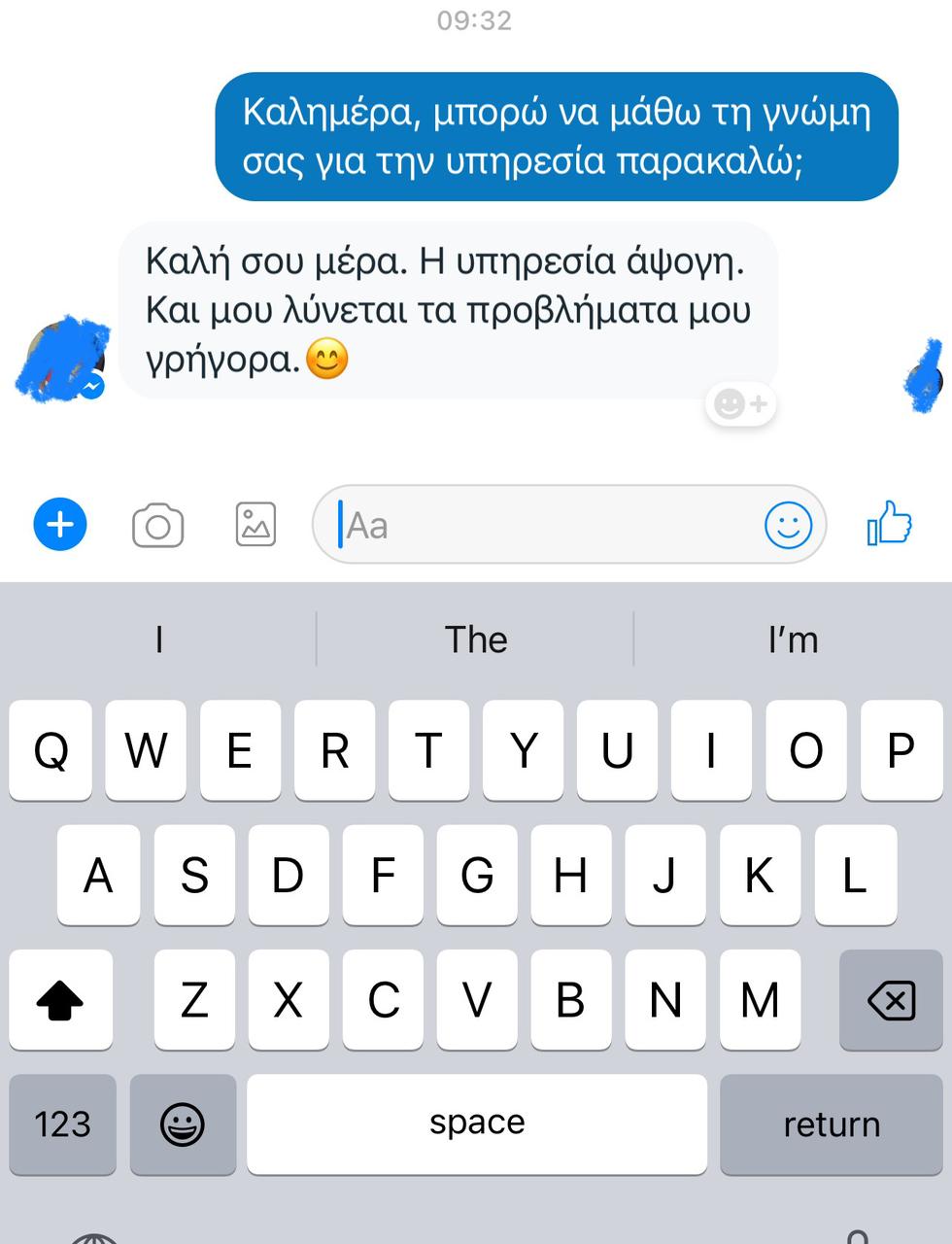Choose the "I'm" keyboard suggestion
This screenshot has width=952, height=1244.
(793, 639)
